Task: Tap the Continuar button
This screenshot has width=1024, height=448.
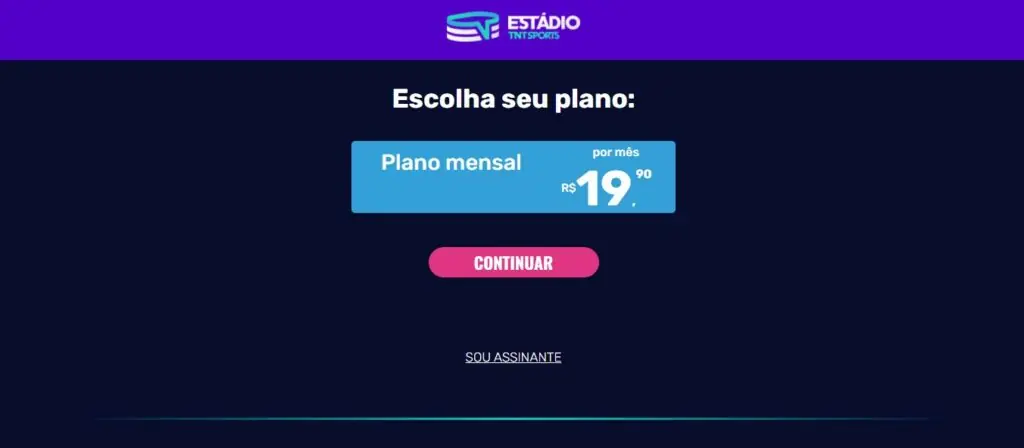Action: 513,263
